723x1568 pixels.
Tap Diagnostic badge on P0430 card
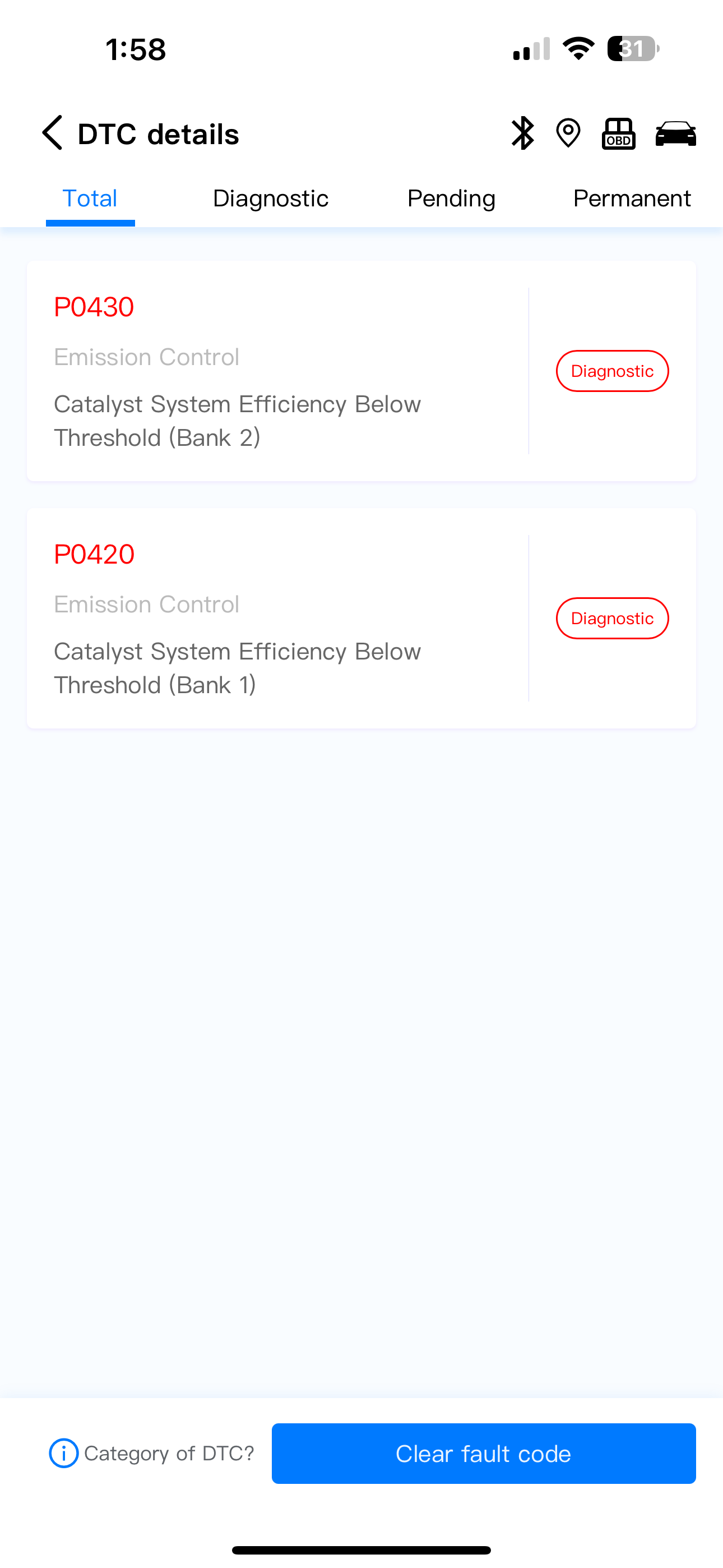tap(612, 371)
